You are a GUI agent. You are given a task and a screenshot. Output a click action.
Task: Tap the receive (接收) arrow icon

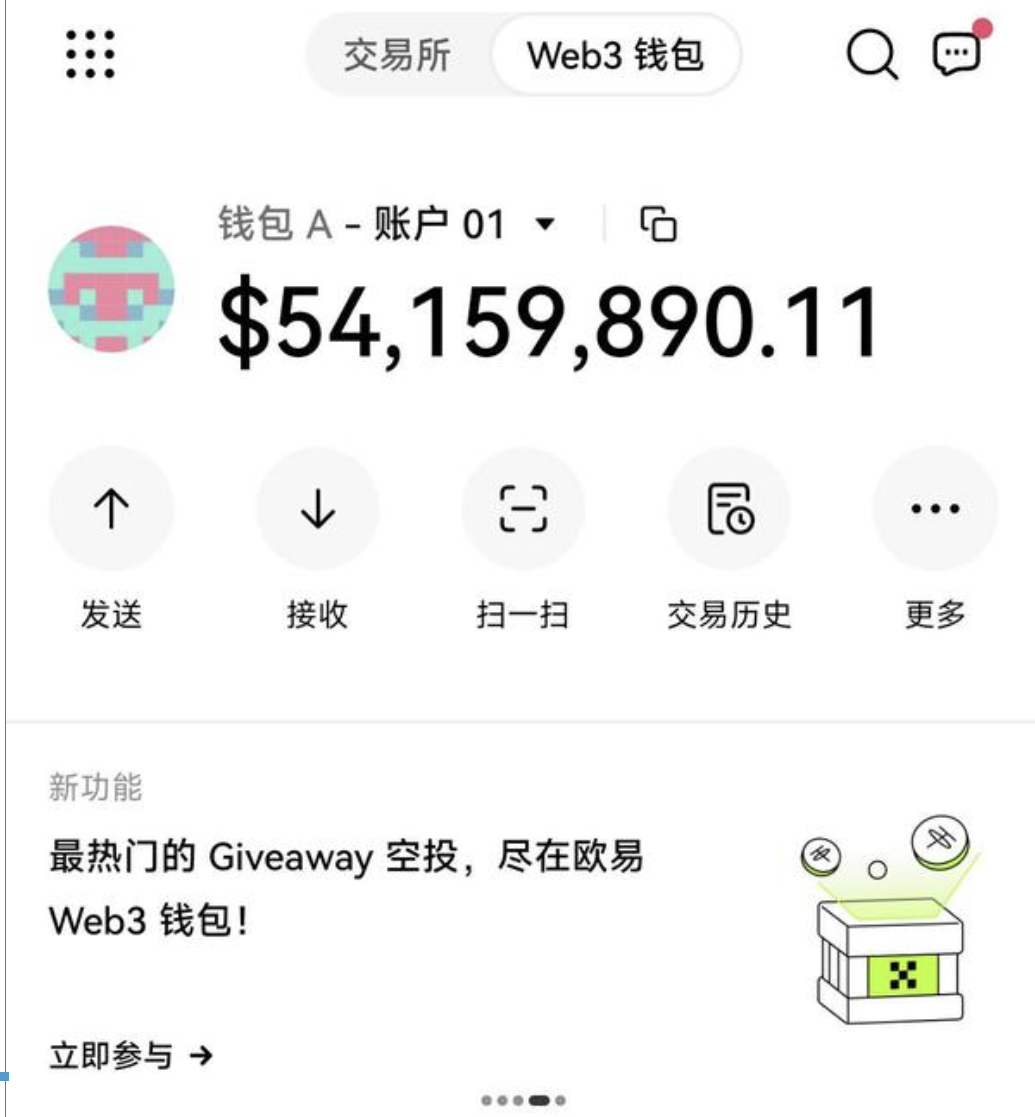[x=317, y=508]
